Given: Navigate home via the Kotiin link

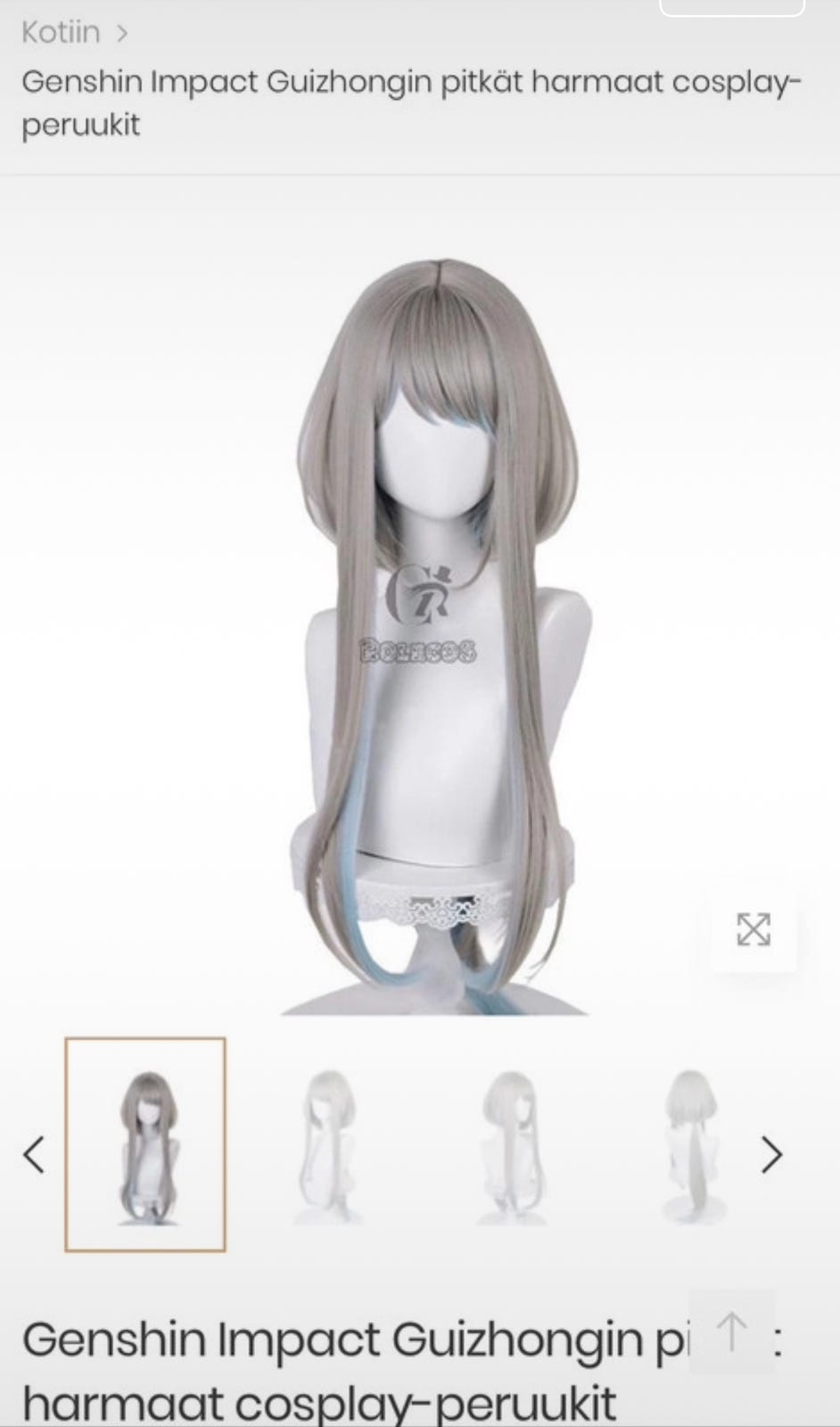Looking at the screenshot, I should pos(59,32).
